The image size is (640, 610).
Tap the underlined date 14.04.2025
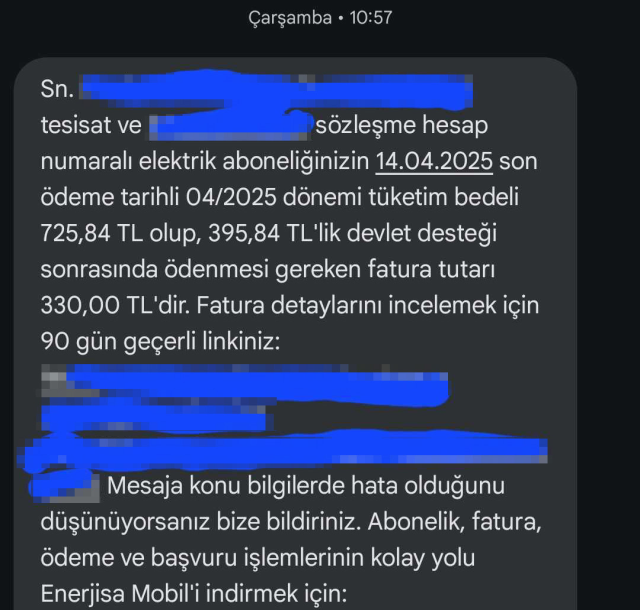(x=434, y=162)
